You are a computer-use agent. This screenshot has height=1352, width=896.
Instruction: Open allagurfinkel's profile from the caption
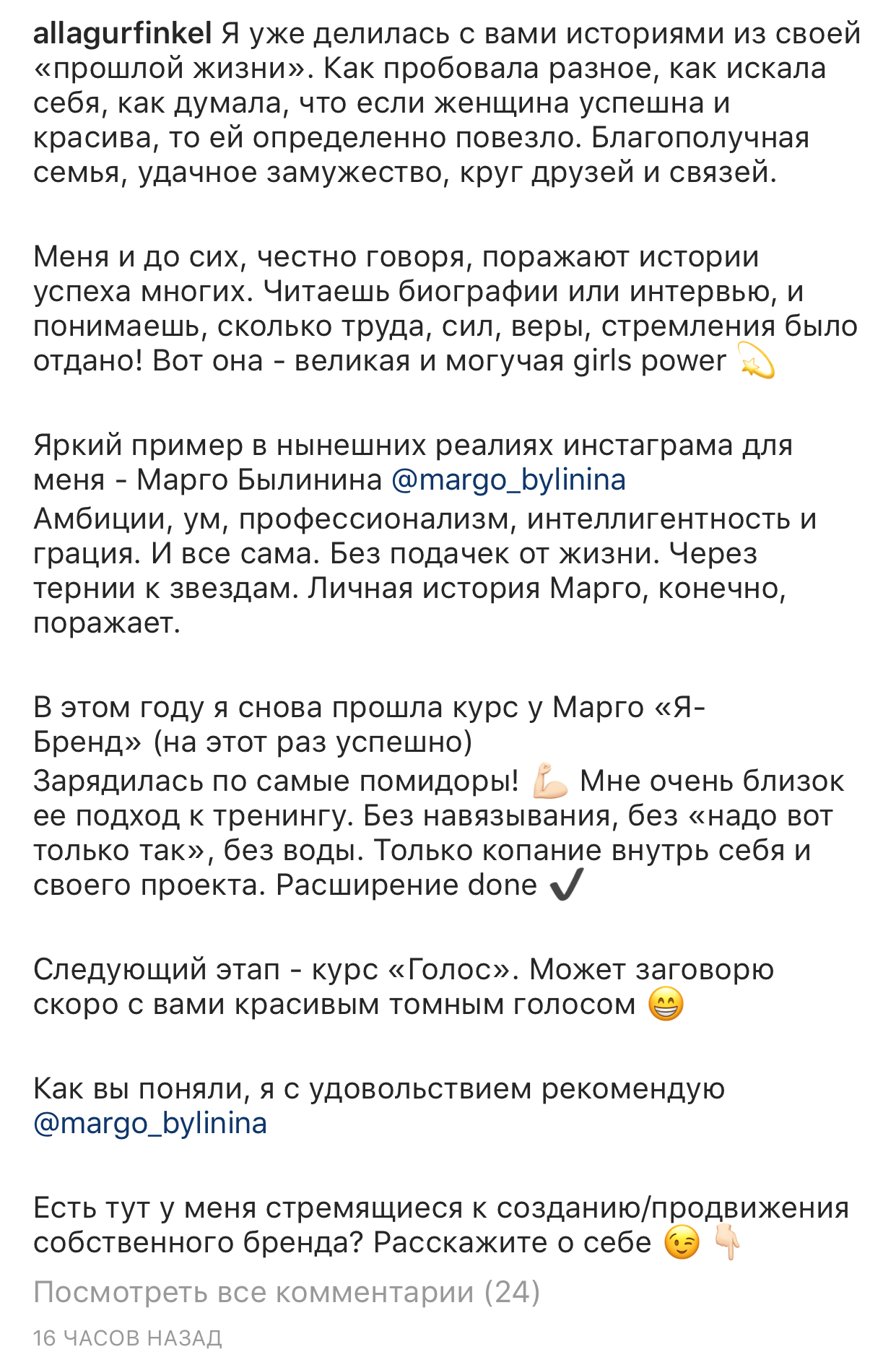(x=123, y=34)
